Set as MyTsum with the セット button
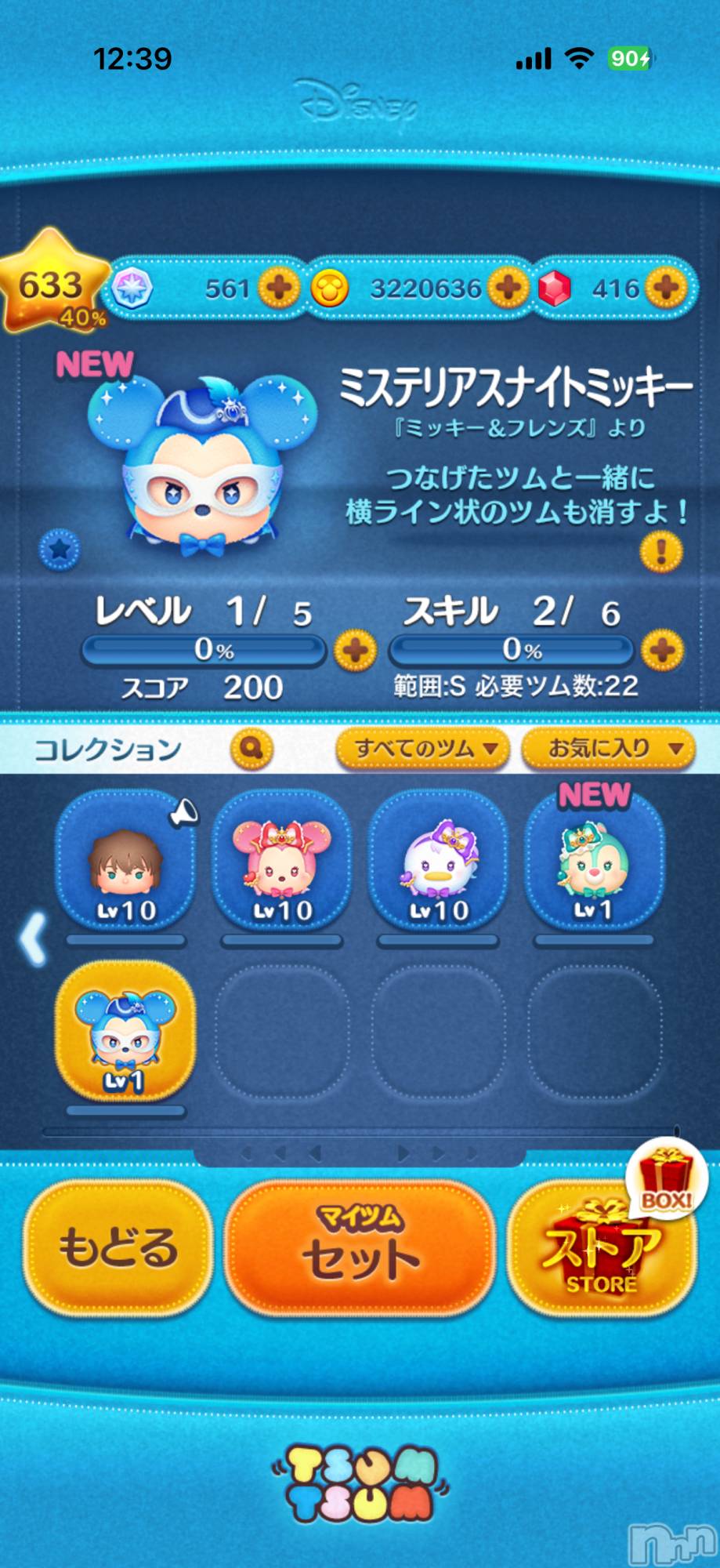Screen dimensions: 720x1568 (361, 1248)
